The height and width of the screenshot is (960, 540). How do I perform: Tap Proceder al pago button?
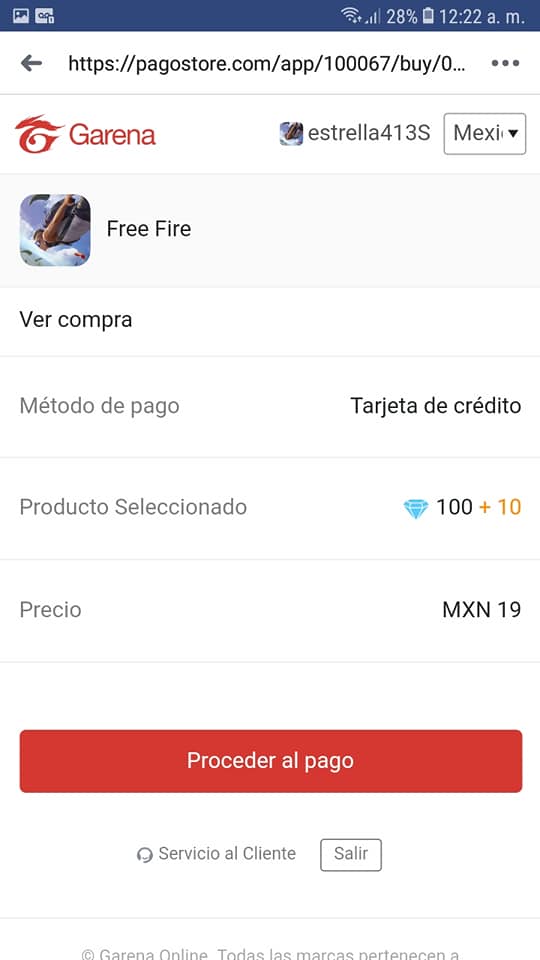coord(271,761)
